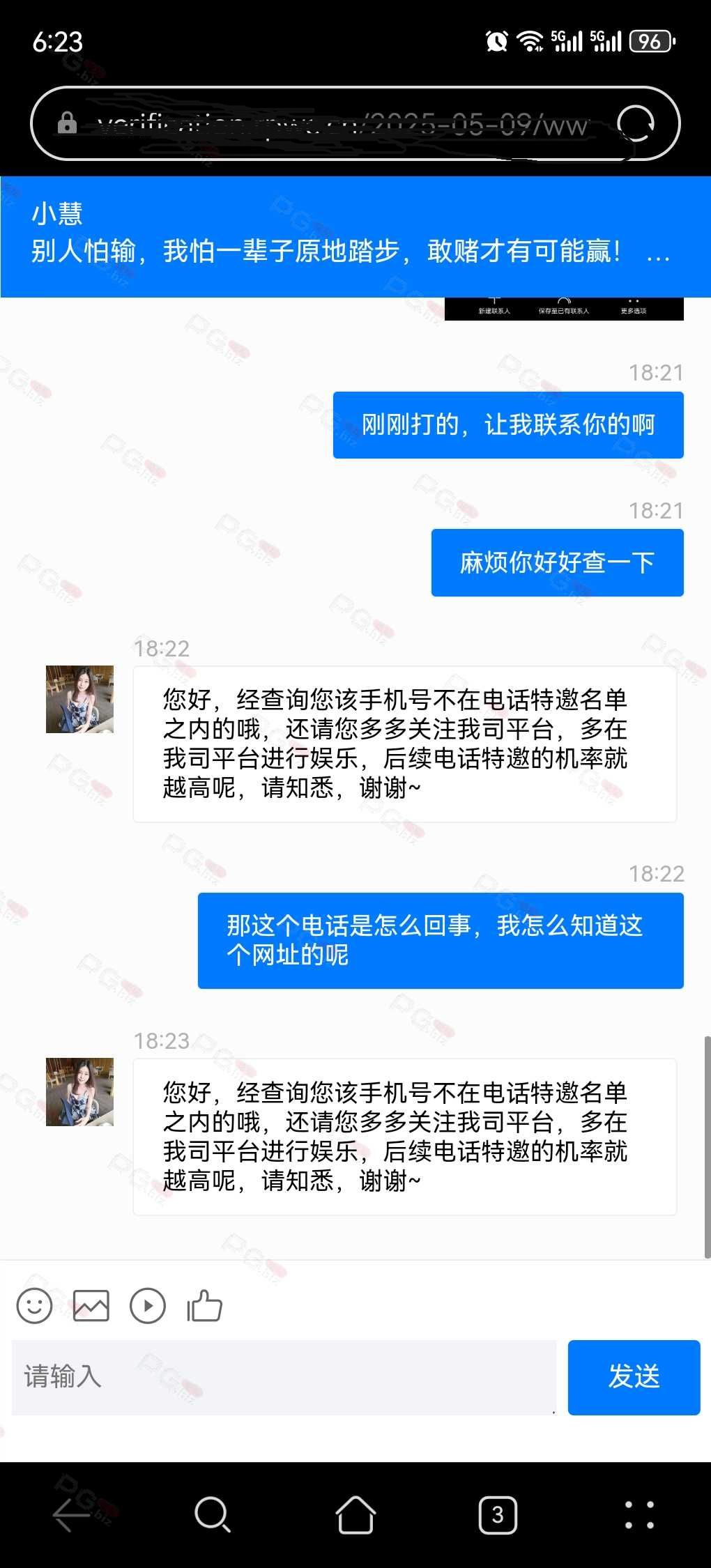Image resolution: width=711 pixels, height=1568 pixels.
Task: Focus the 请输入 message field
Action: point(284,1377)
